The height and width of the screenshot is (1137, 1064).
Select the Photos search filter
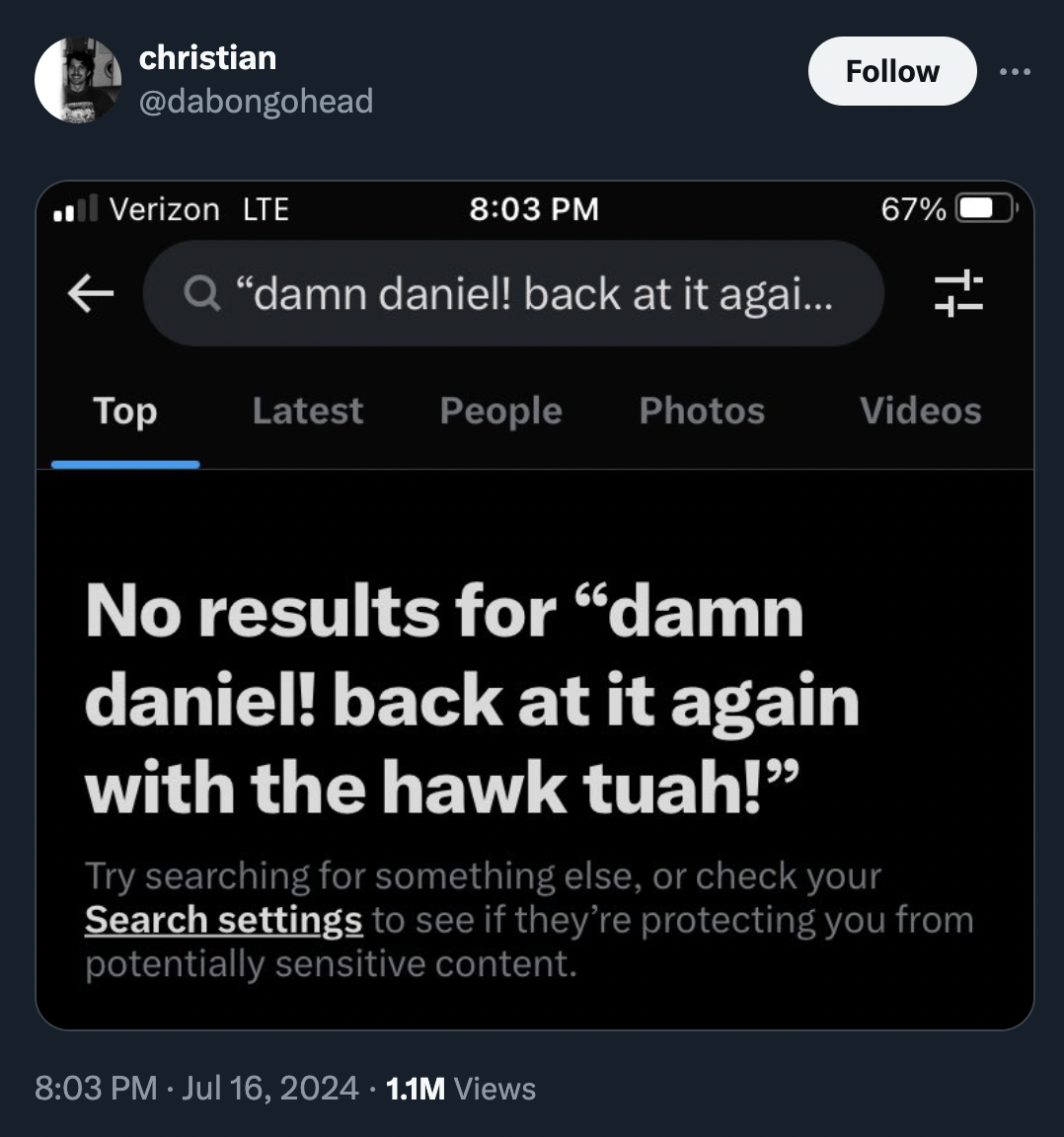703,412
